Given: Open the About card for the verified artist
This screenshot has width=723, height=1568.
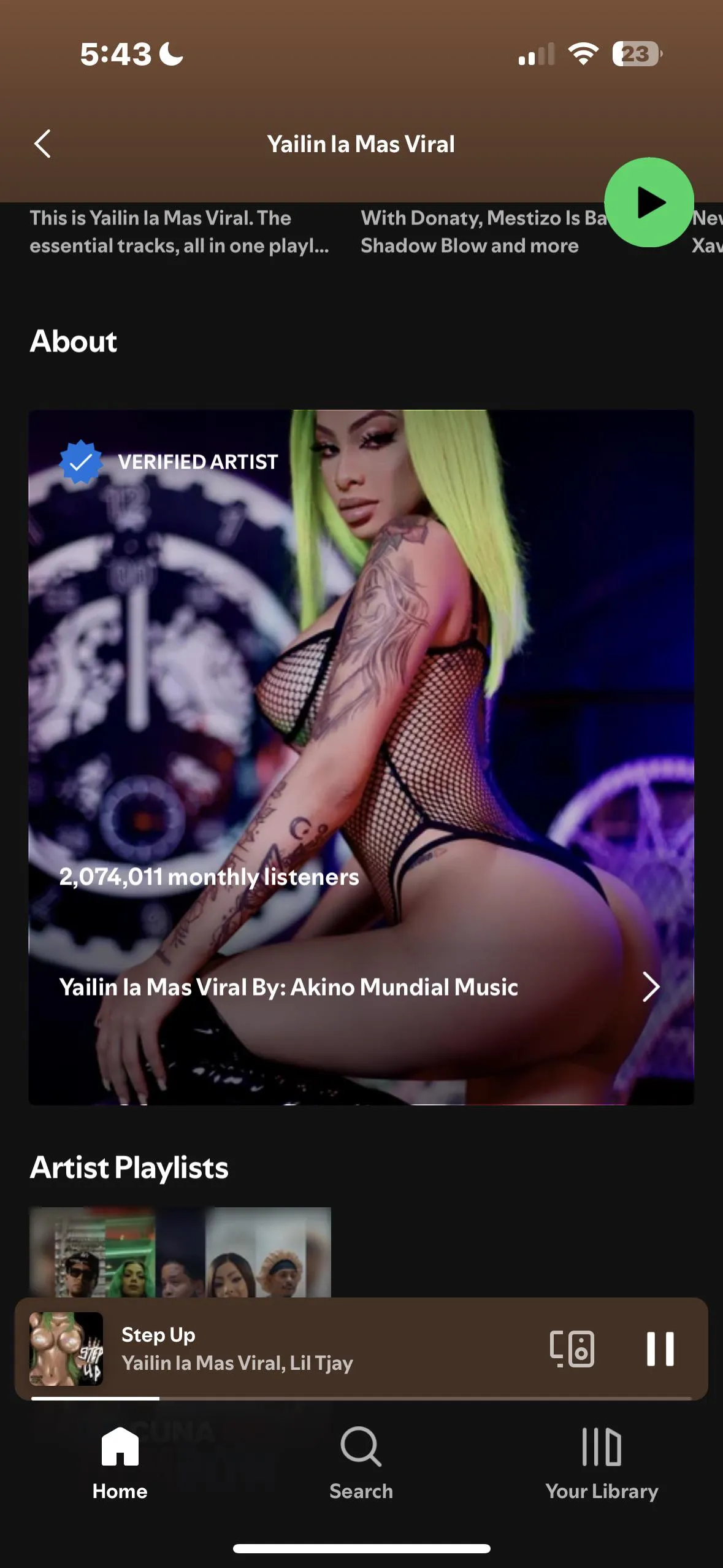Looking at the screenshot, I should click(361, 756).
